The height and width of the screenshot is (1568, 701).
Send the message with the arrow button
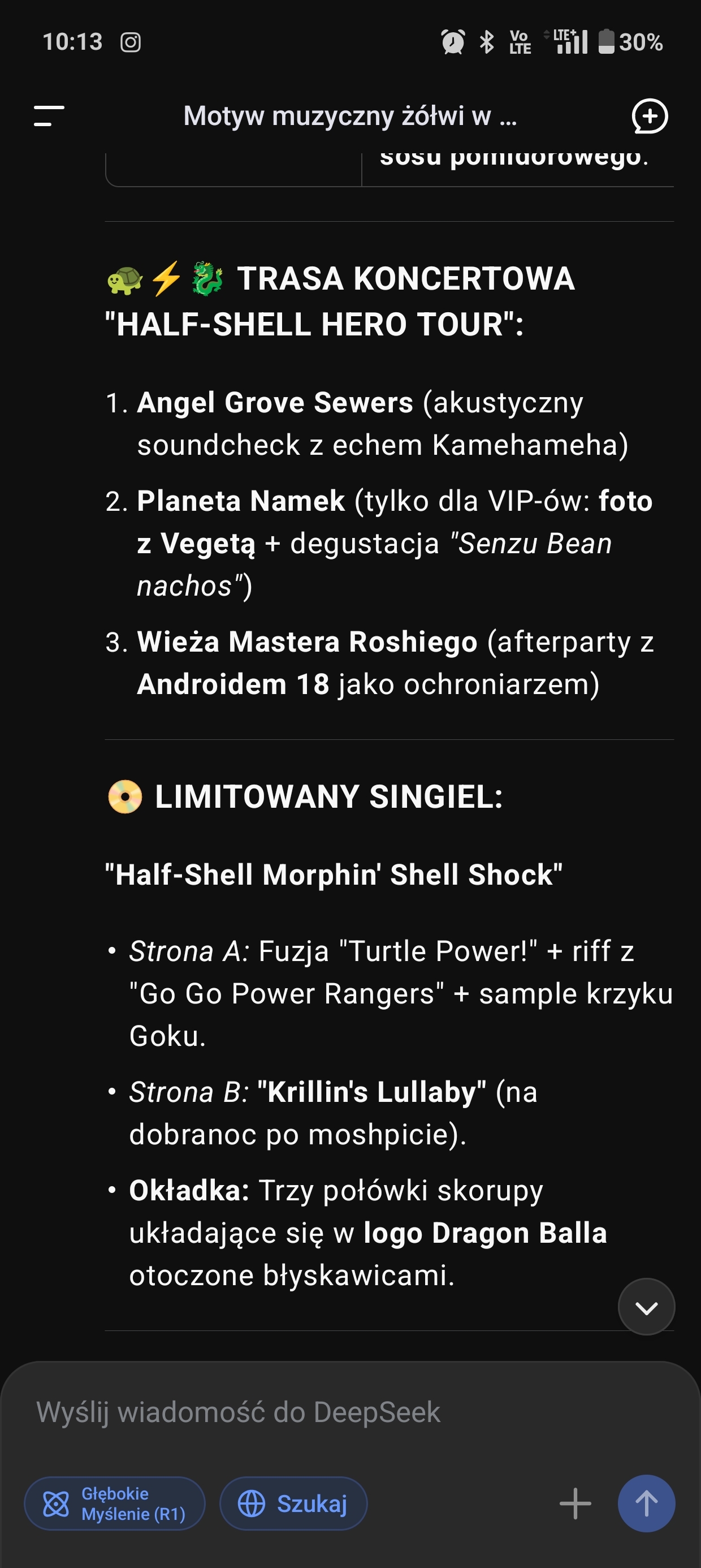pos(646,1504)
